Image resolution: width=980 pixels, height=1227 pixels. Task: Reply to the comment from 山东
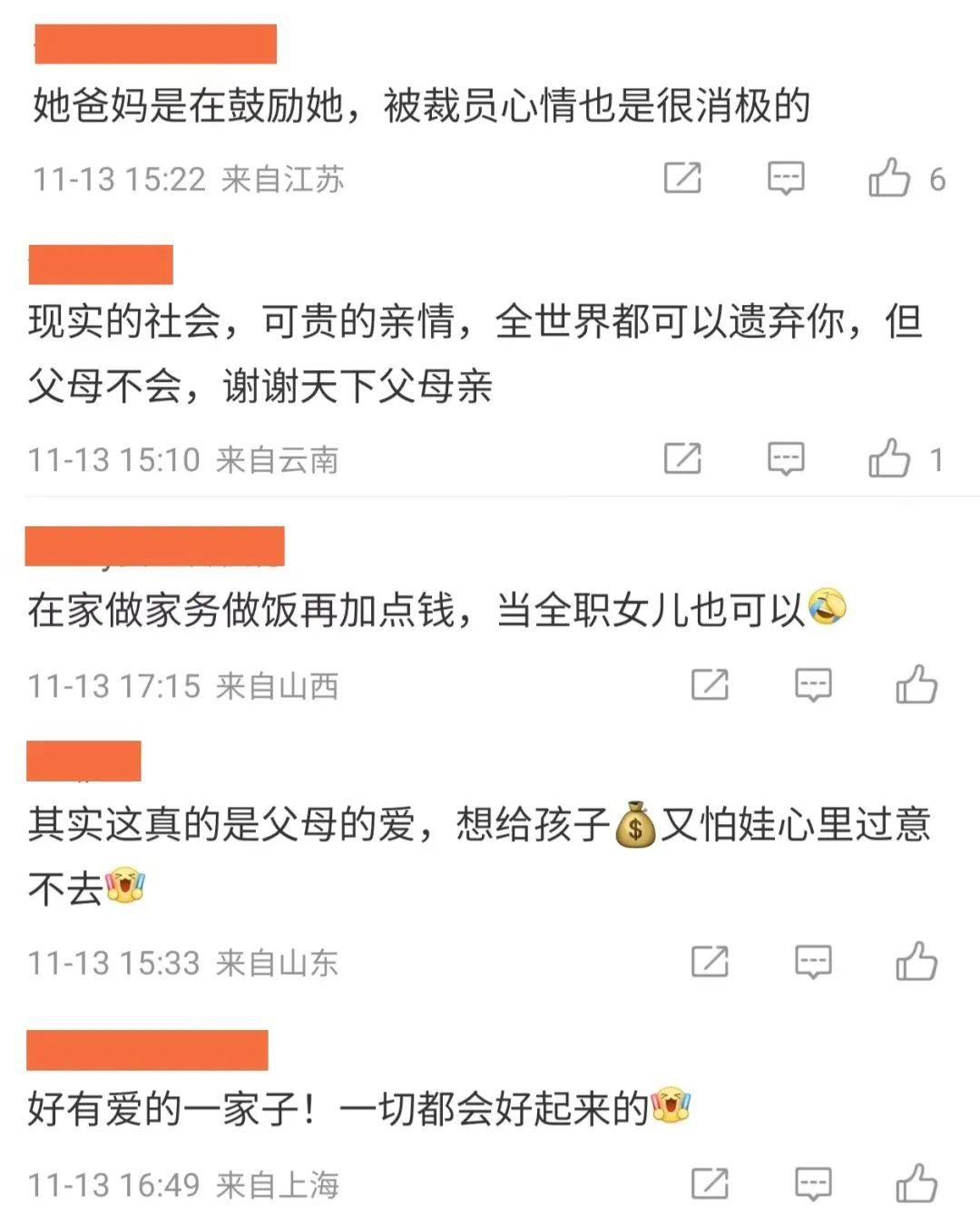(813, 961)
